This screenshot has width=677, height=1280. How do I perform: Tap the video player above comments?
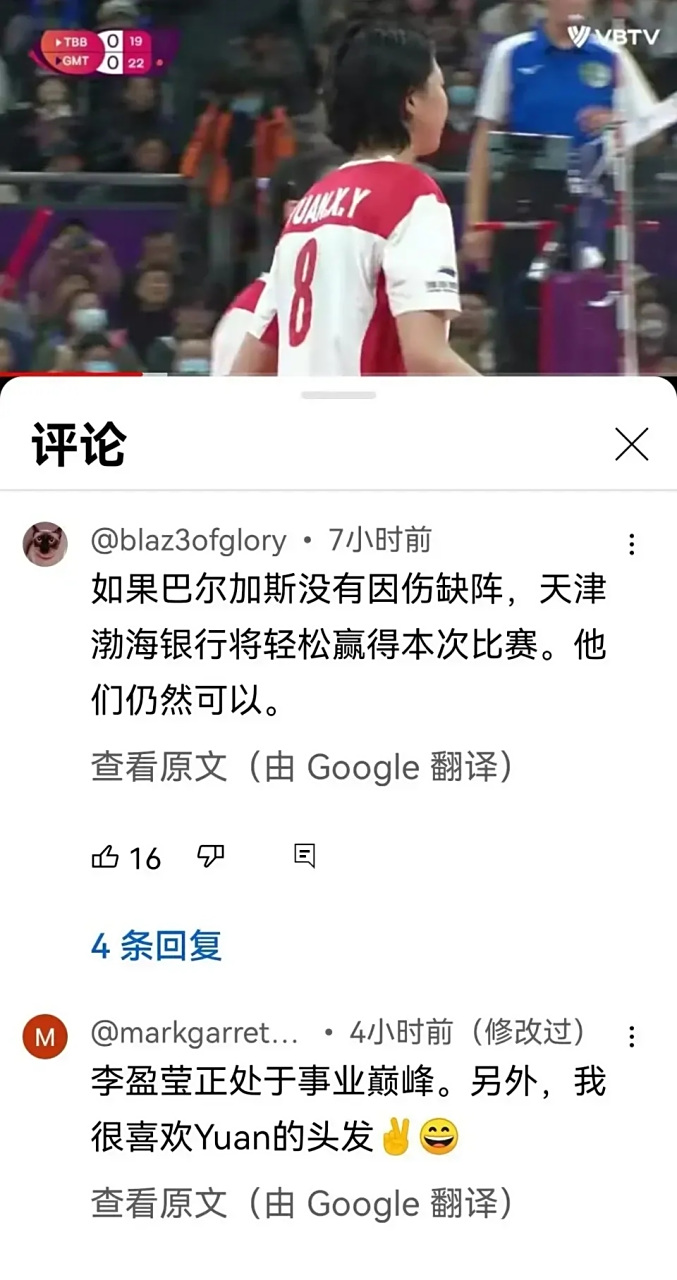338,188
